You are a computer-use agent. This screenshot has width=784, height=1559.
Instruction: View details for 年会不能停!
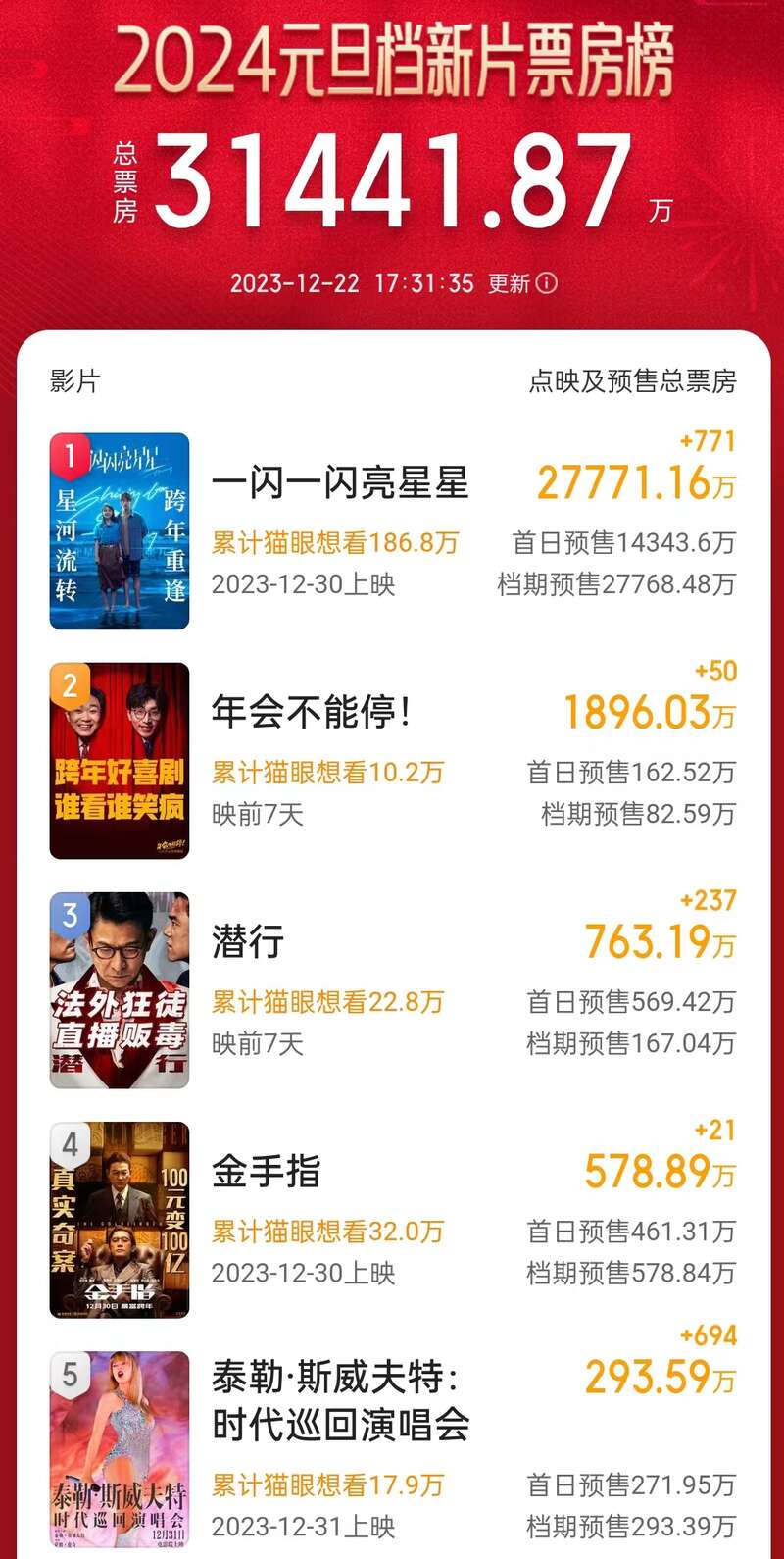tap(311, 712)
